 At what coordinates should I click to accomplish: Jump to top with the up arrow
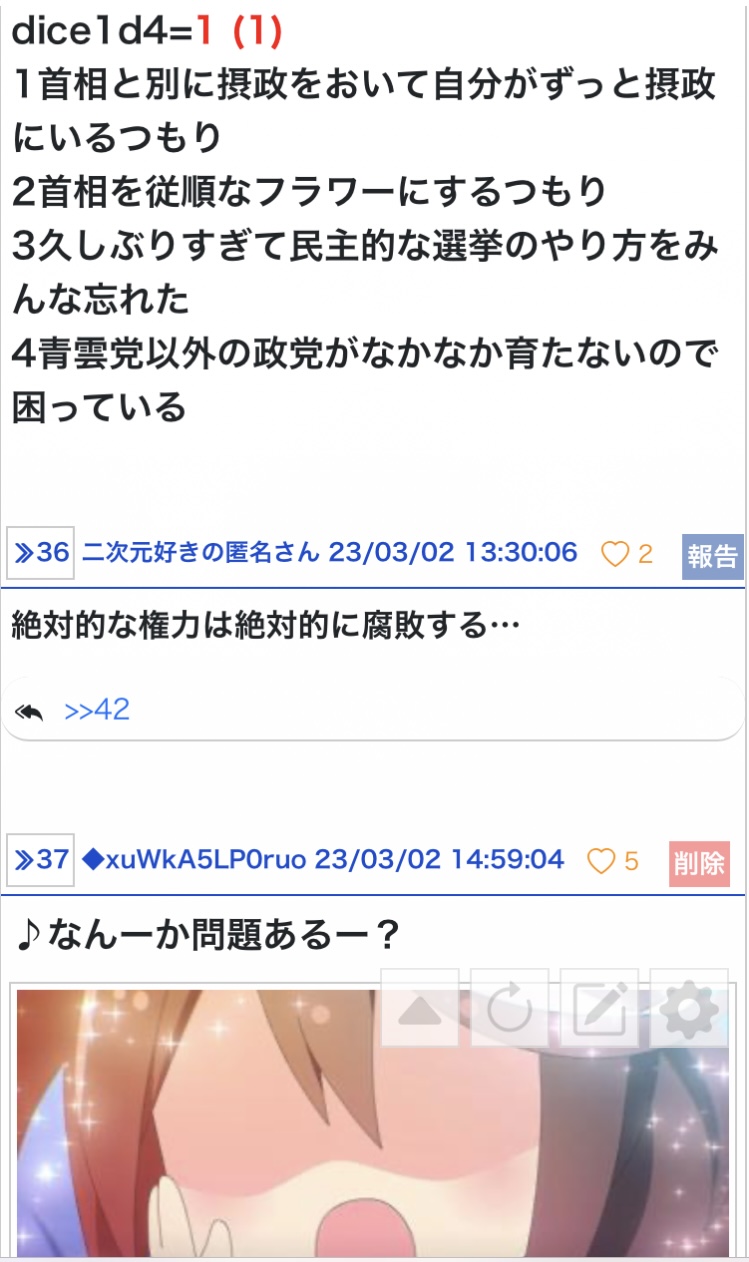pos(420,1007)
